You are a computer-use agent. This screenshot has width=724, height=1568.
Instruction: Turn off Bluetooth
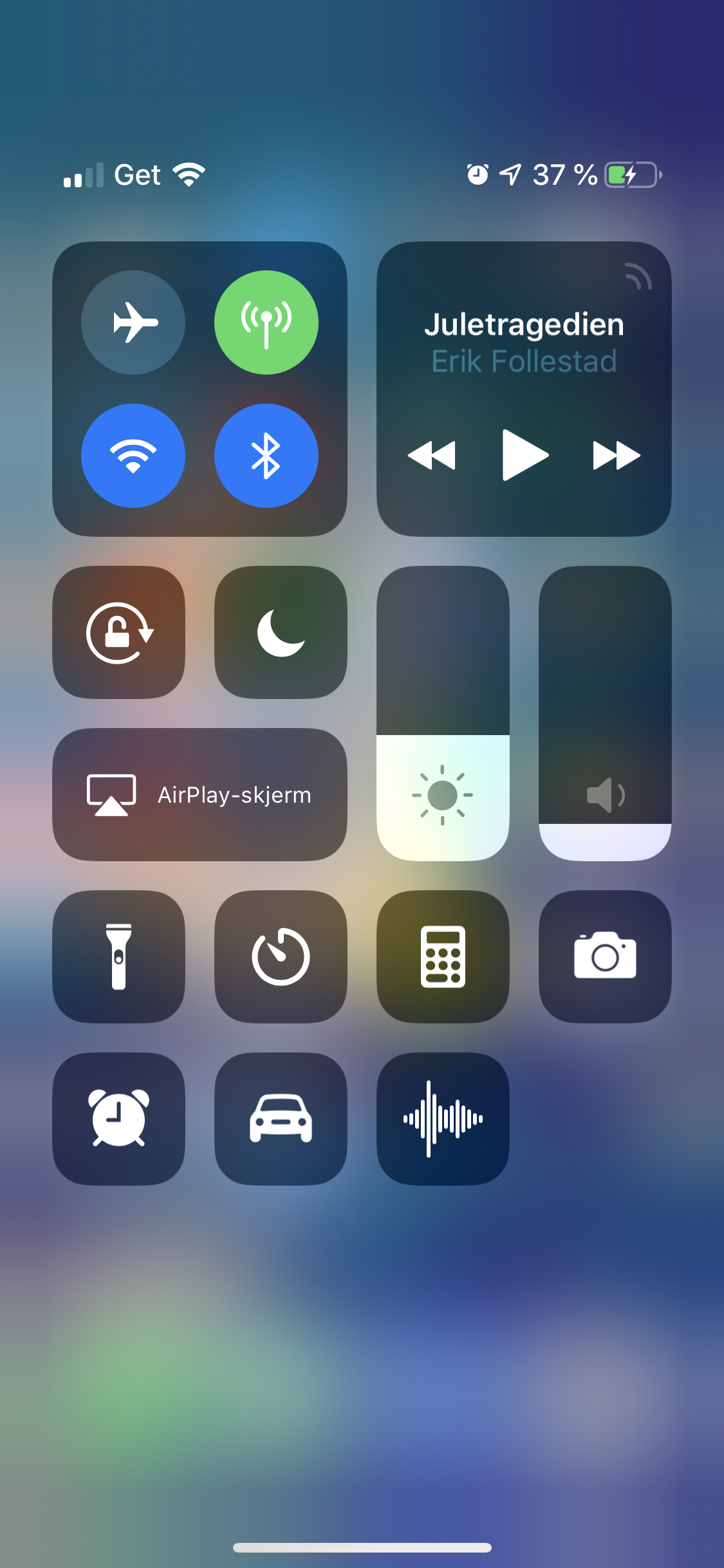[266, 456]
